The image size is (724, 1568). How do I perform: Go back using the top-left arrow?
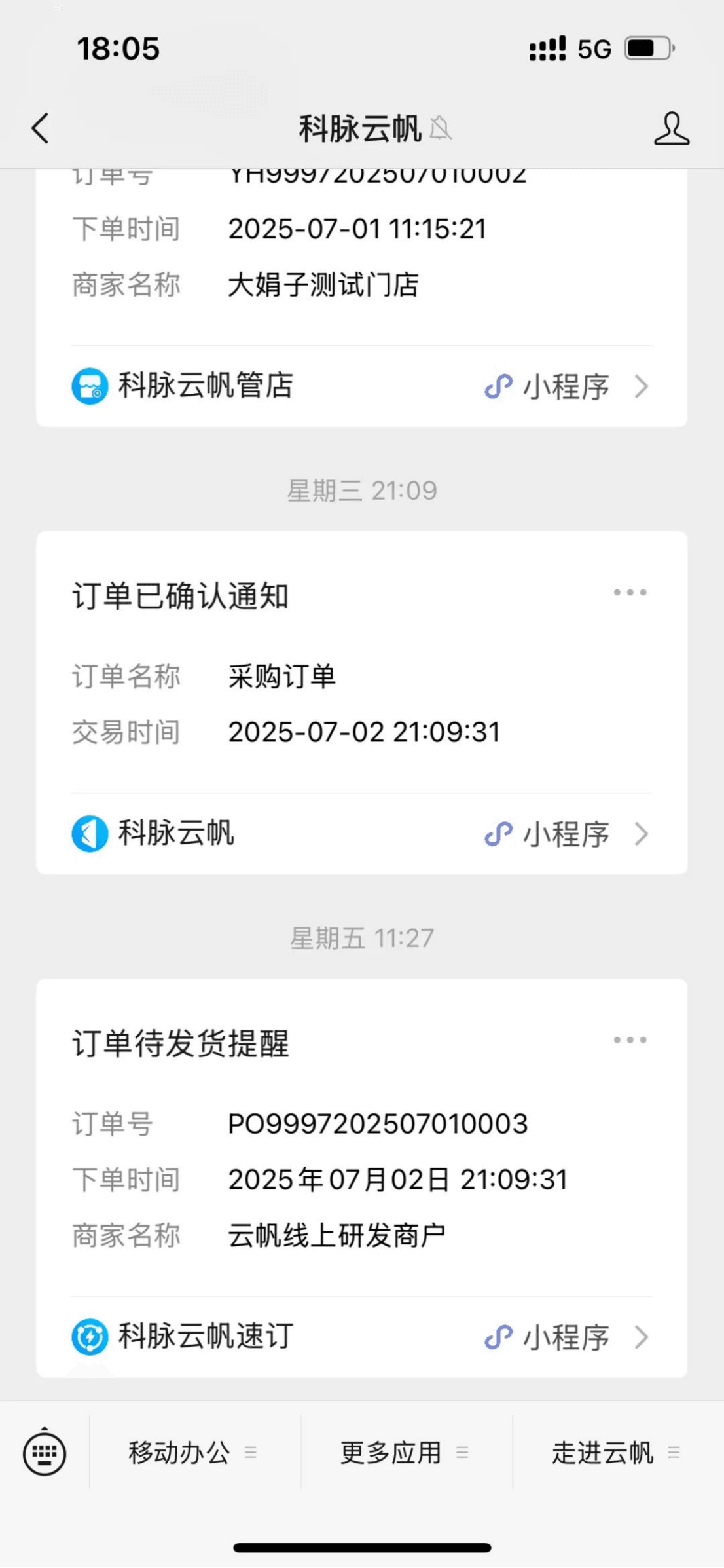pos(41,128)
